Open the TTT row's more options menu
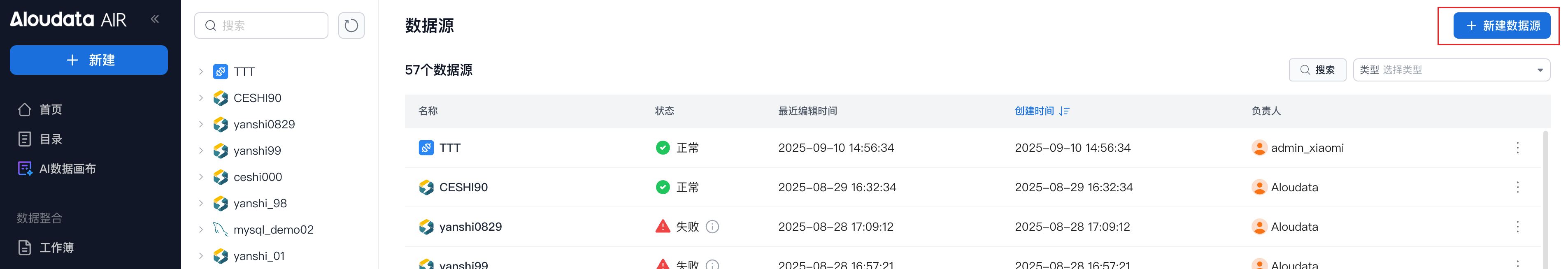The height and width of the screenshot is (269, 1568). (x=1517, y=148)
